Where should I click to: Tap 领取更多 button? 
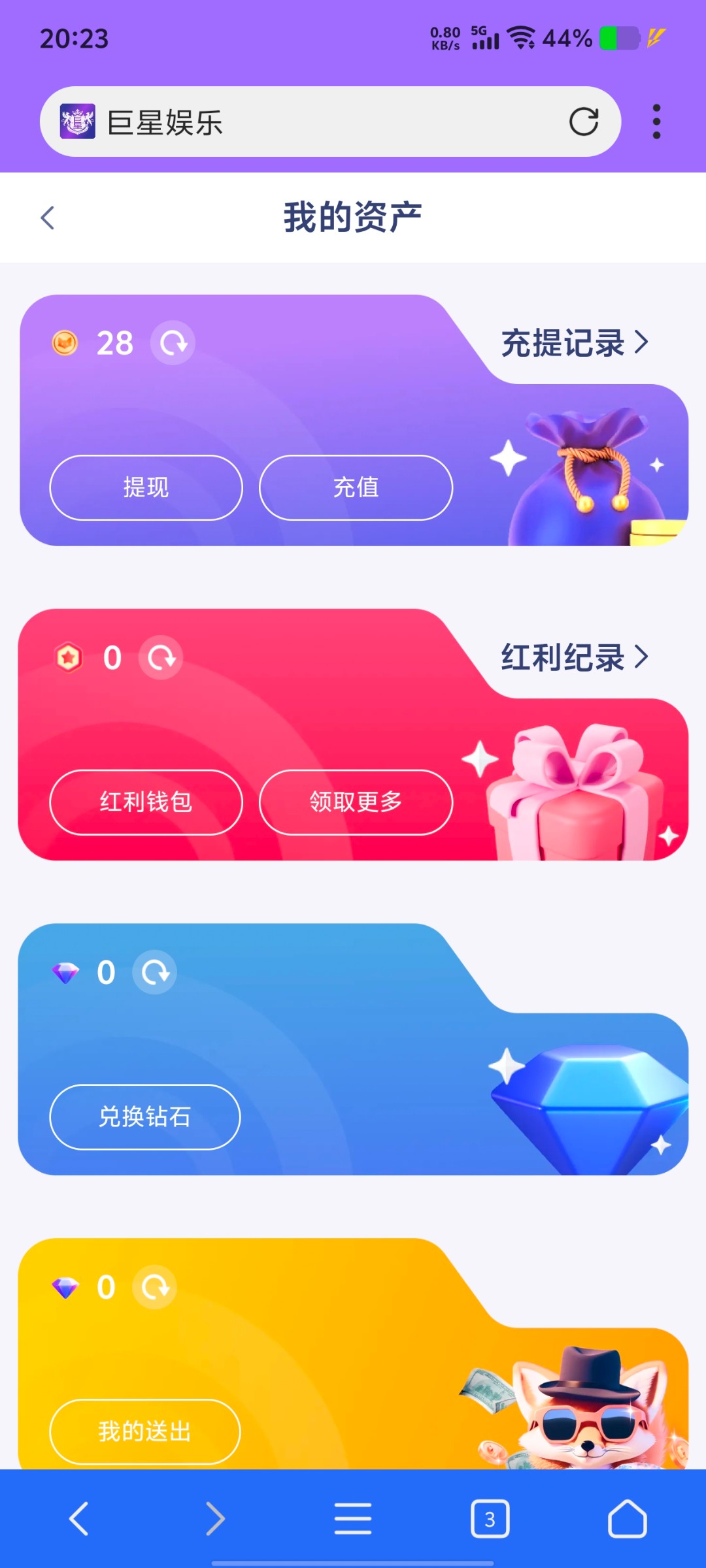pos(356,802)
